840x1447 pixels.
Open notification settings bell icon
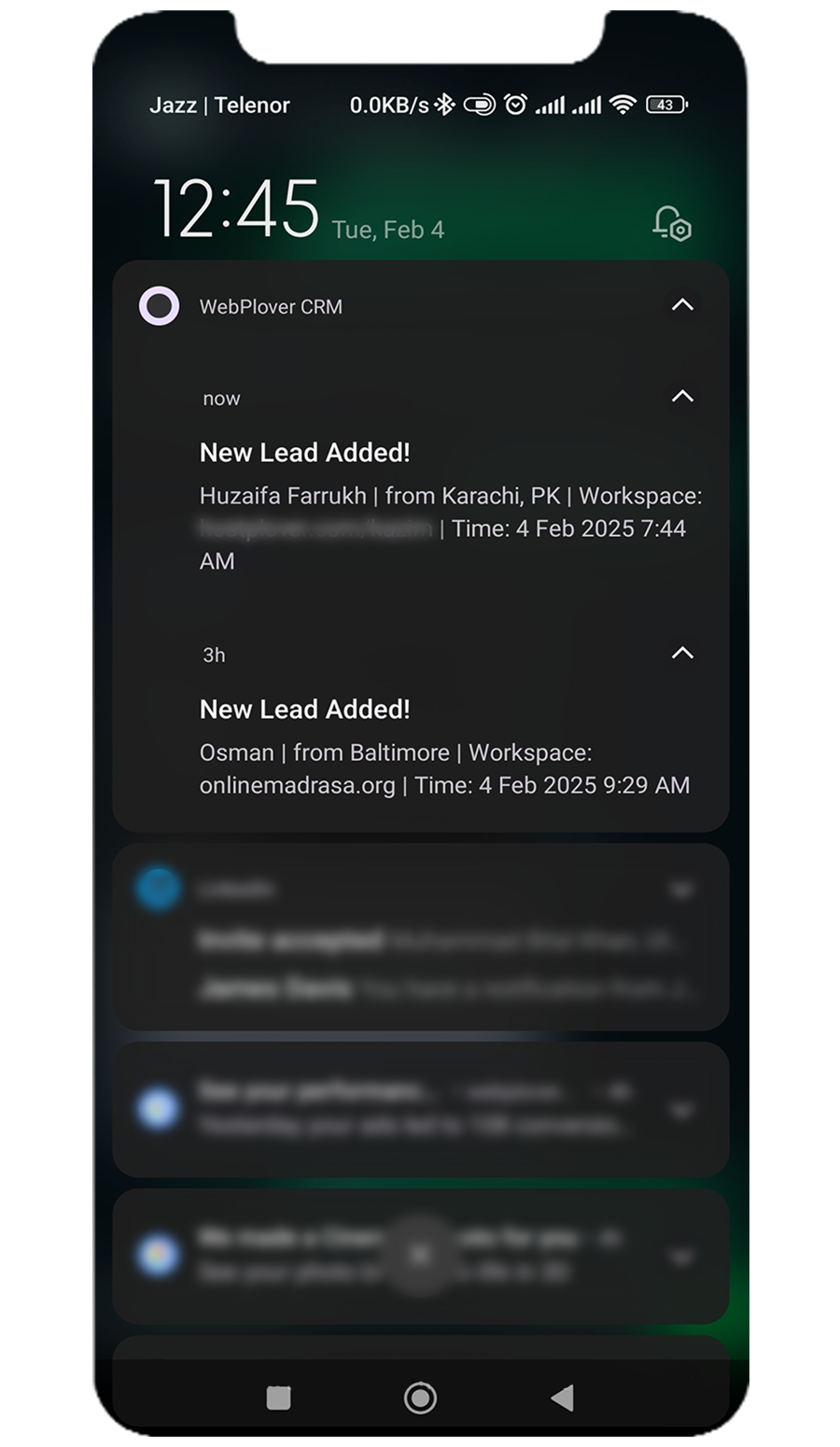pos(671,224)
